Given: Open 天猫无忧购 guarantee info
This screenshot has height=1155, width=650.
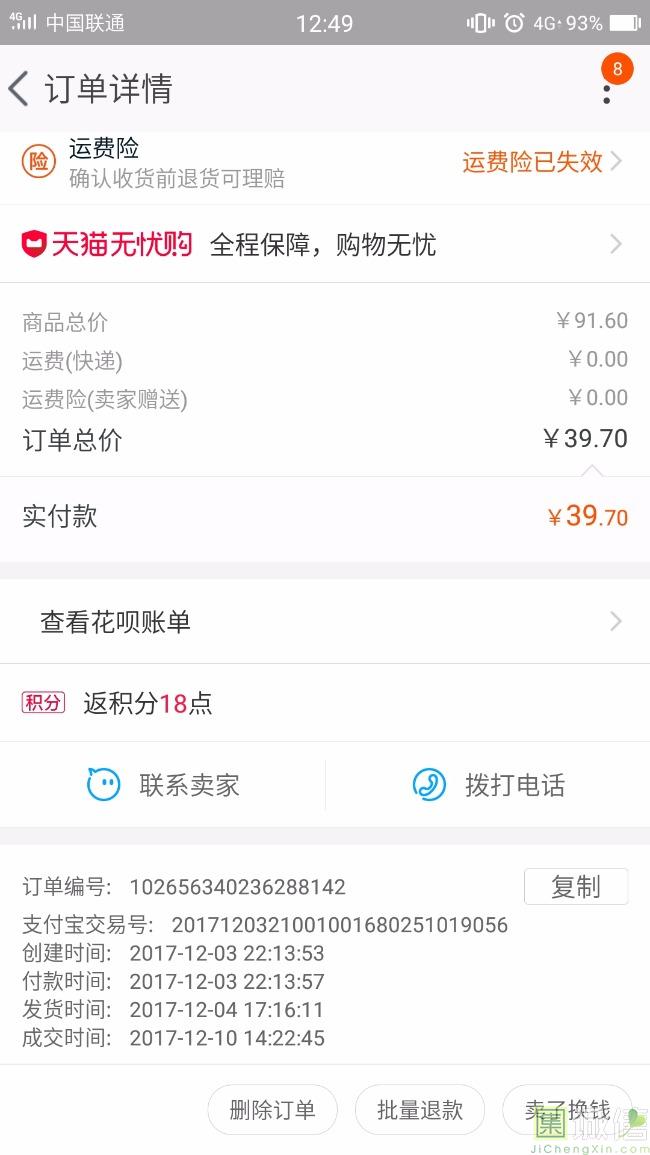Looking at the screenshot, I should [325, 244].
